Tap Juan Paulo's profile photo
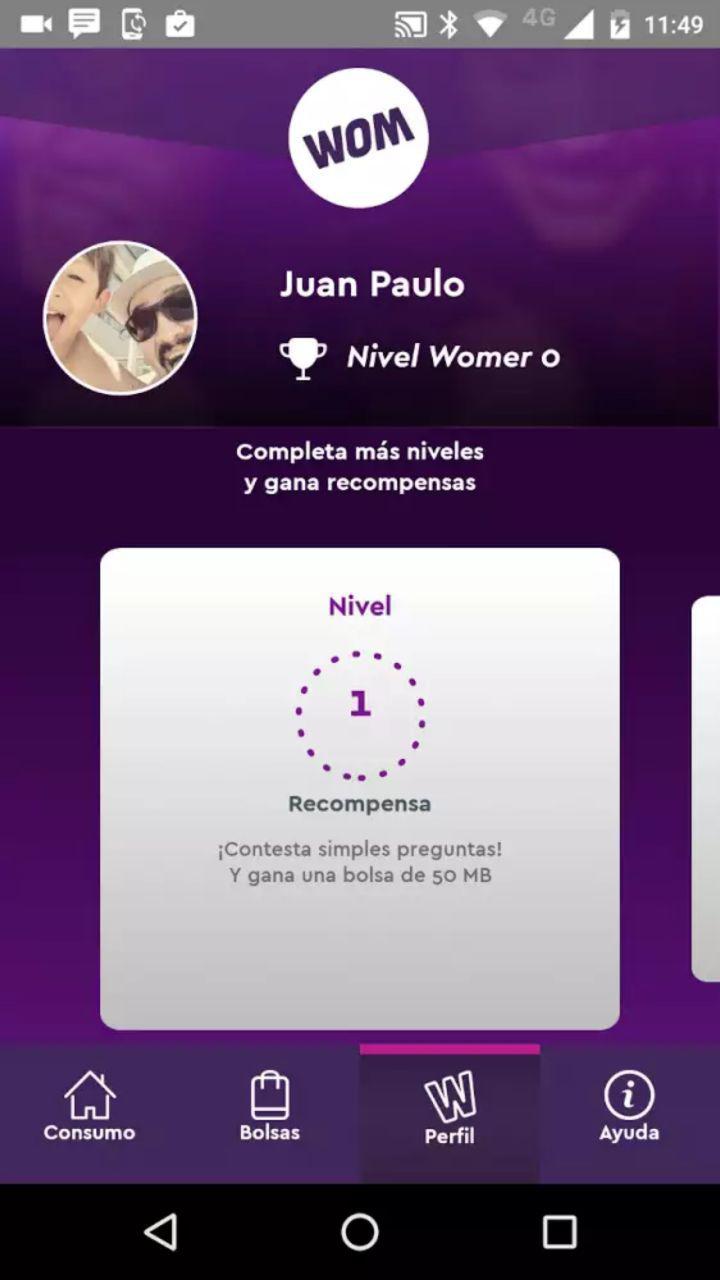This screenshot has width=720, height=1280. [120, 318]
